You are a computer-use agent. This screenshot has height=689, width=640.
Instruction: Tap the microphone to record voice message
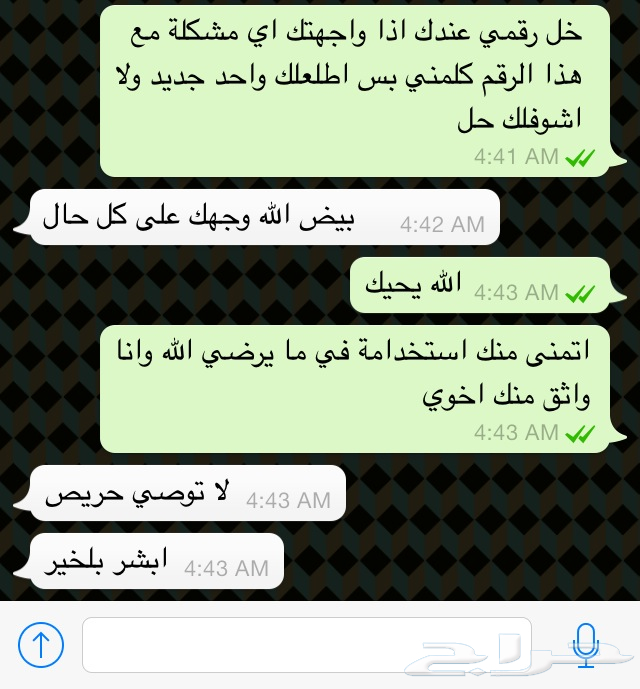(585, 645)
